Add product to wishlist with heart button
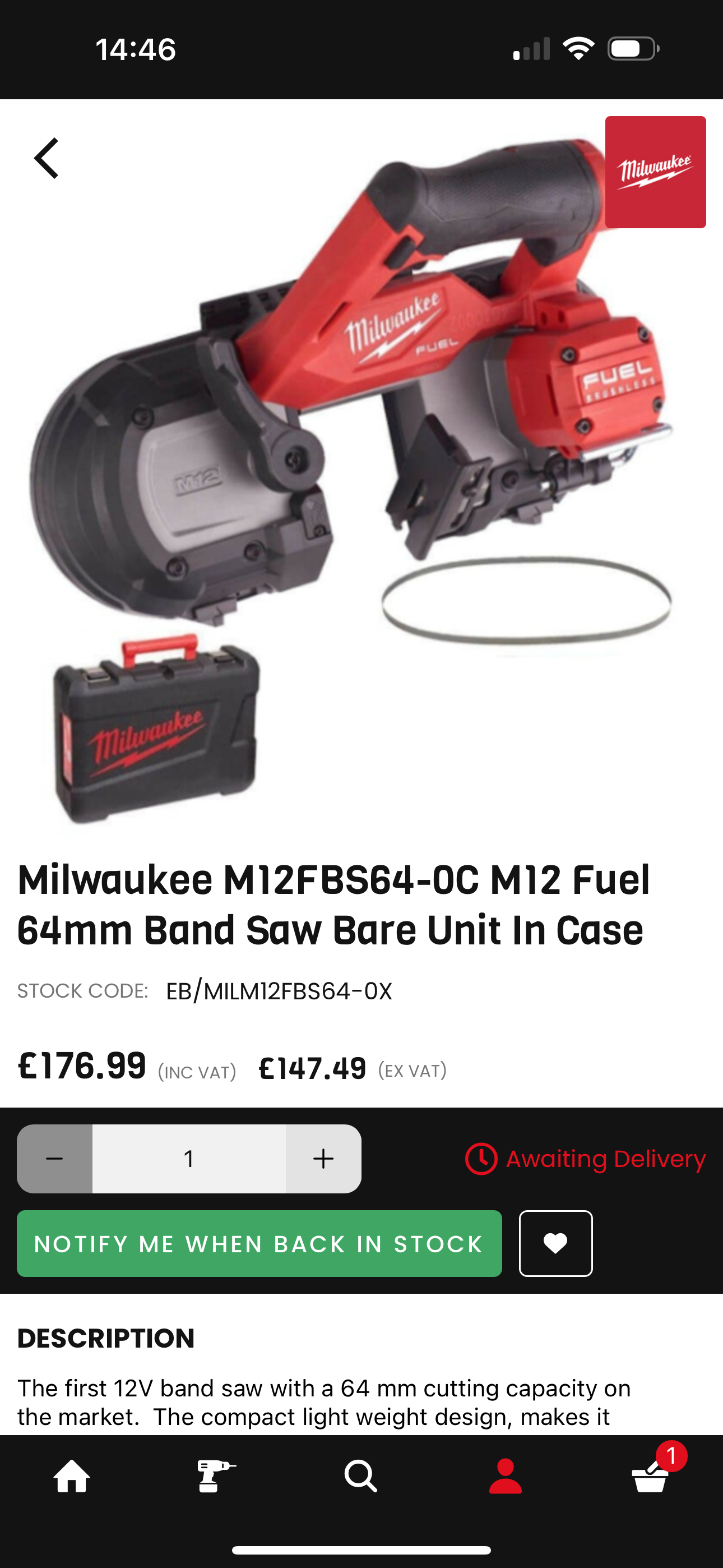This screenshot has height=1568, width=723. (x=555, y=1243)
